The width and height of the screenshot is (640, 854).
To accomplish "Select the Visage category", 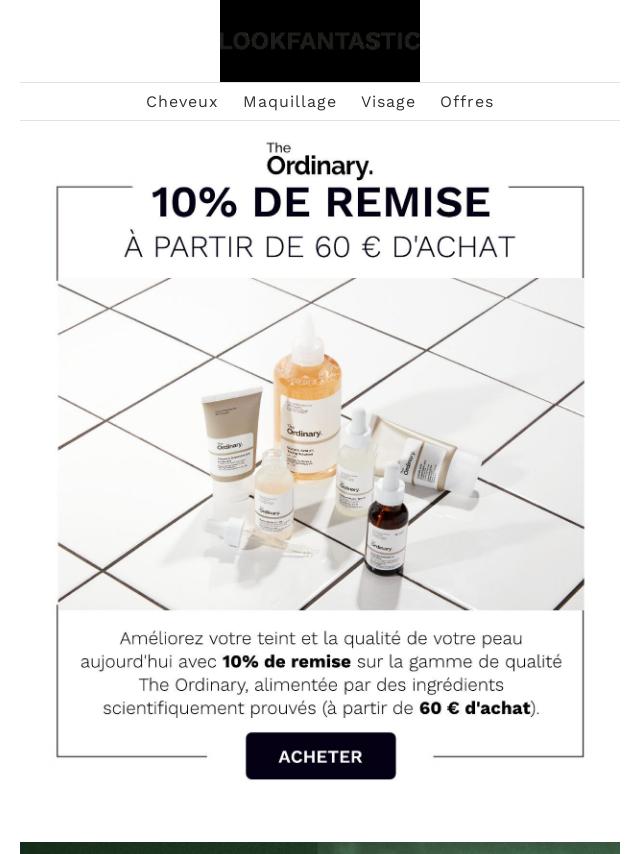I will (388, 102).
